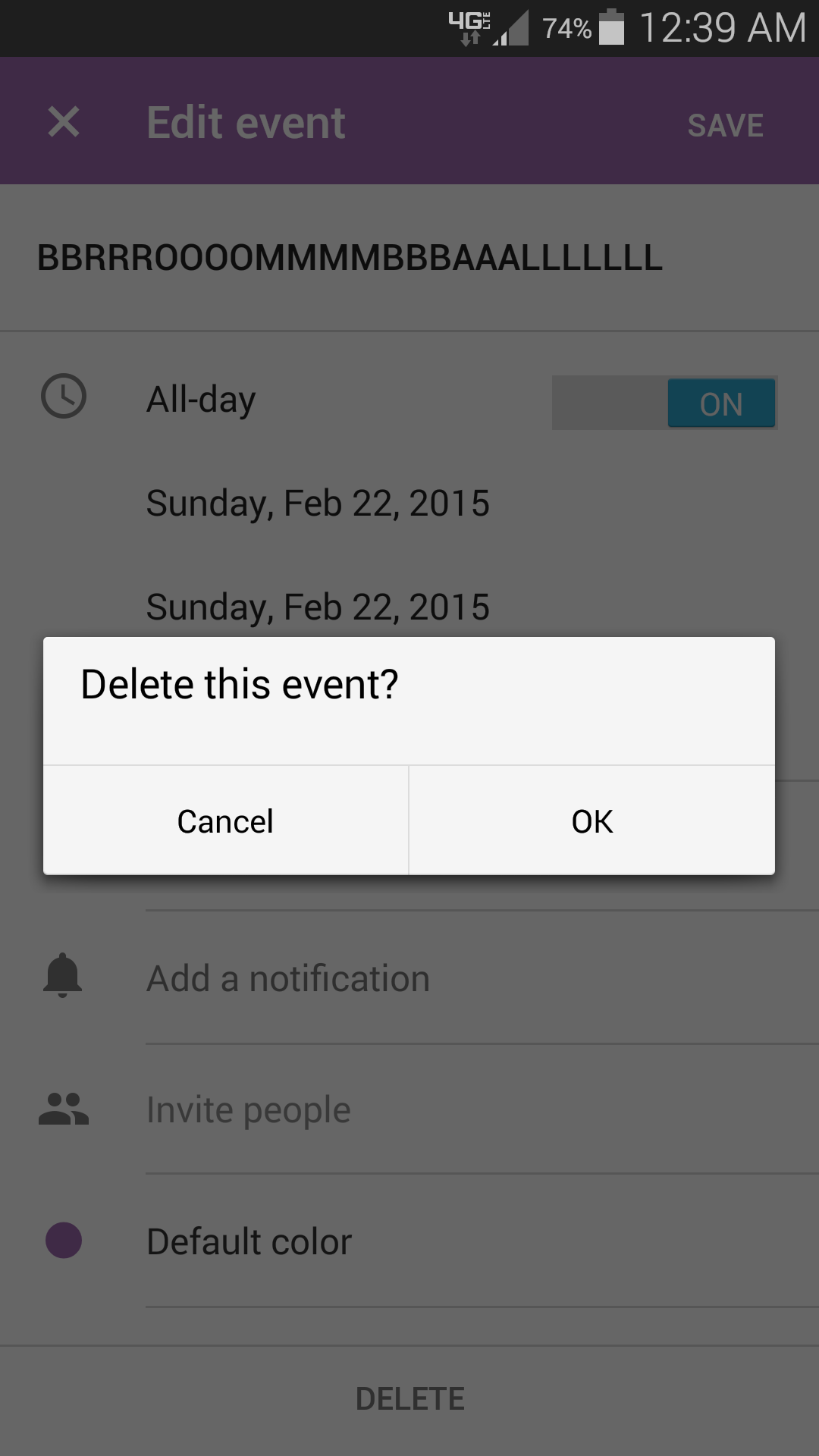Confirm deletion by pressing OK
819x1456 pixels.
591,821
